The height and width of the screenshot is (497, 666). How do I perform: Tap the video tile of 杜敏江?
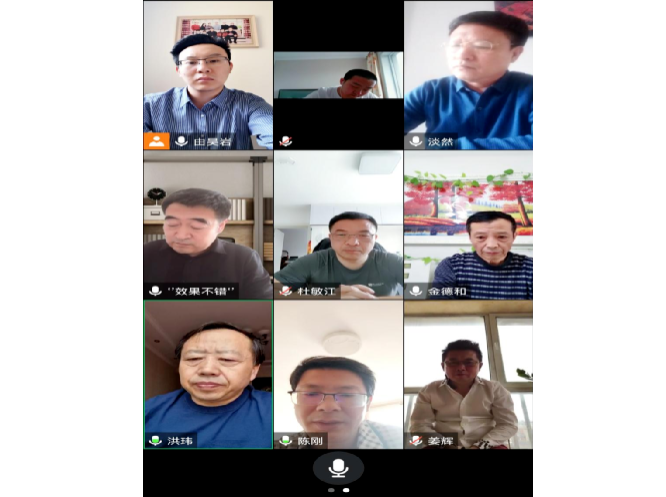[x=338, y=225]
